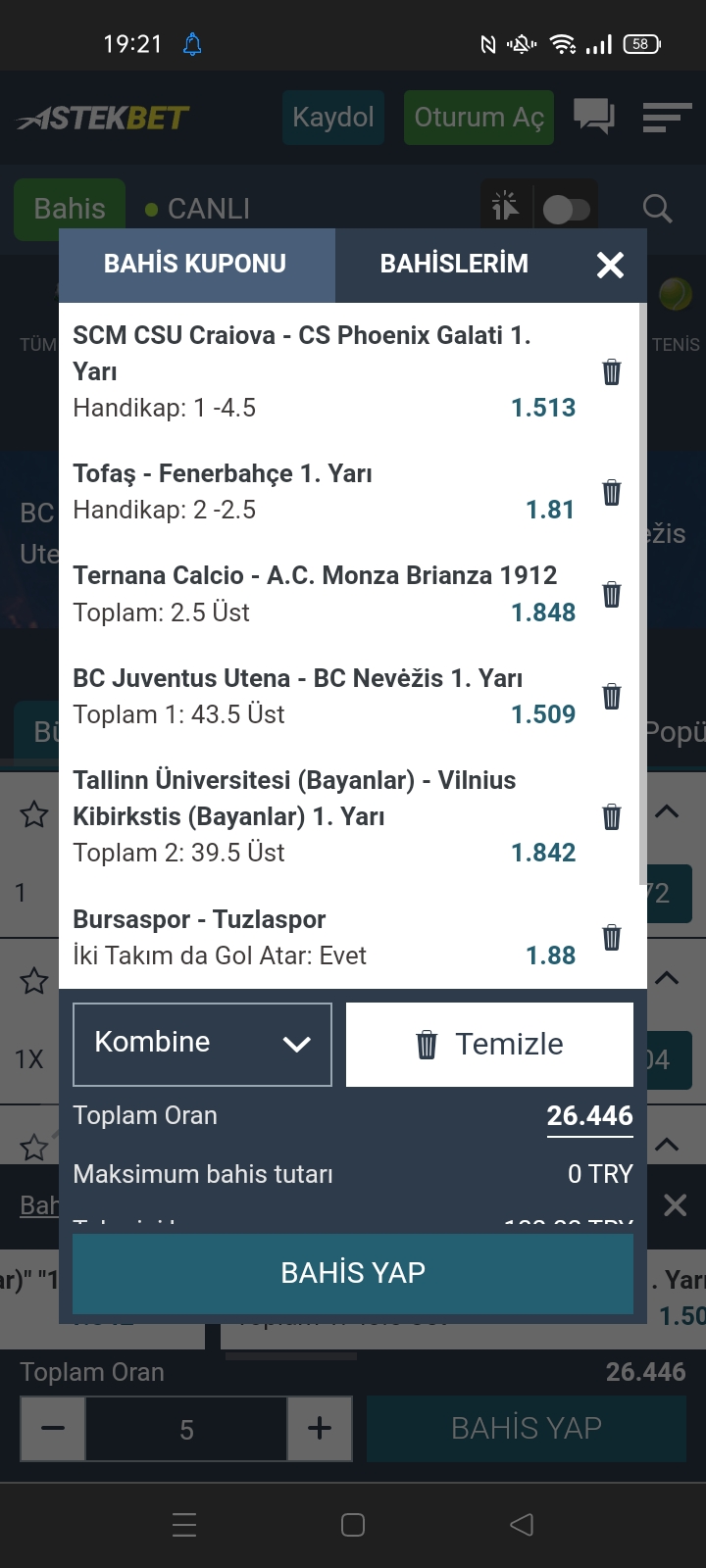
Task: Open the Kombine bet type dropdown
Action: [202, 1044]
